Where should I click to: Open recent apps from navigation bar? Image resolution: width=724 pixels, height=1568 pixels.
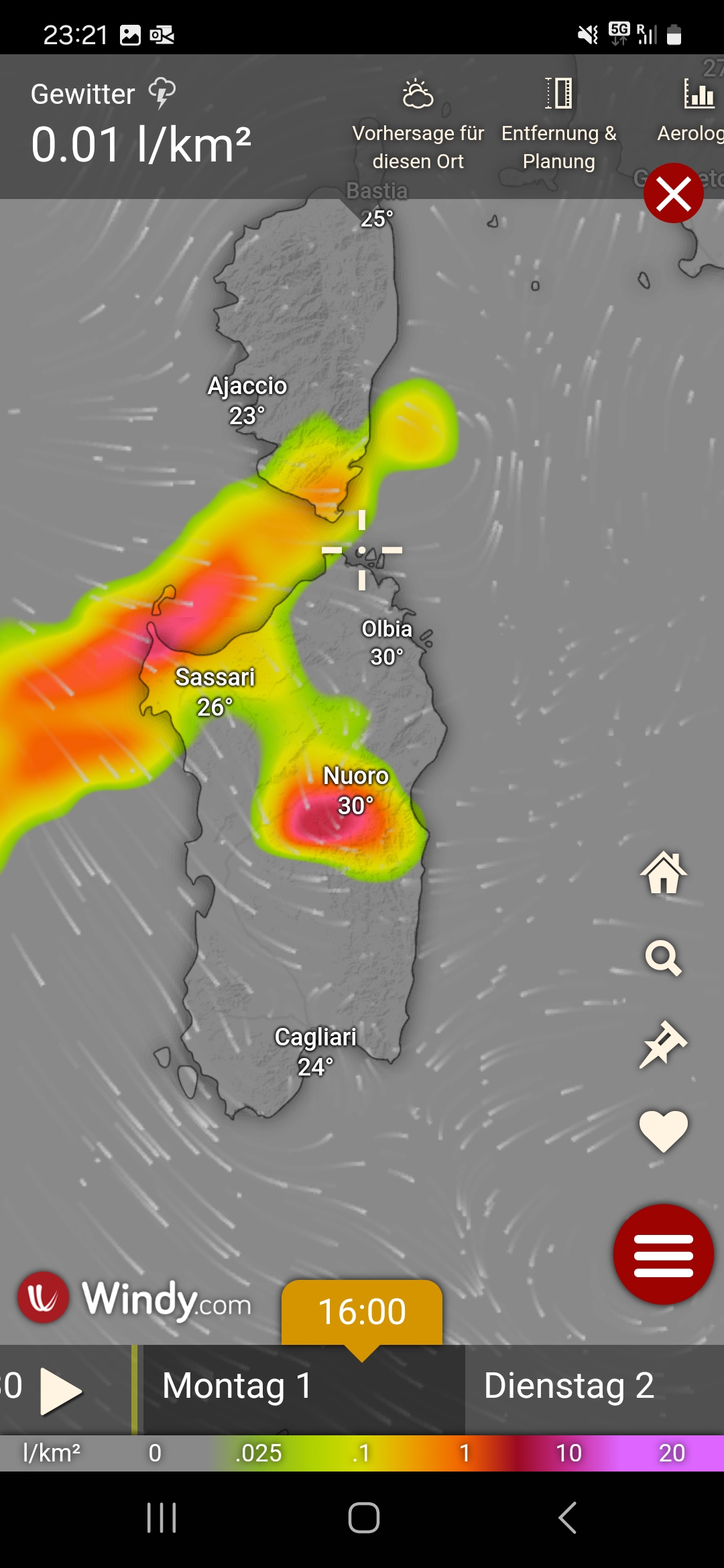click(x=162, y=1518)
